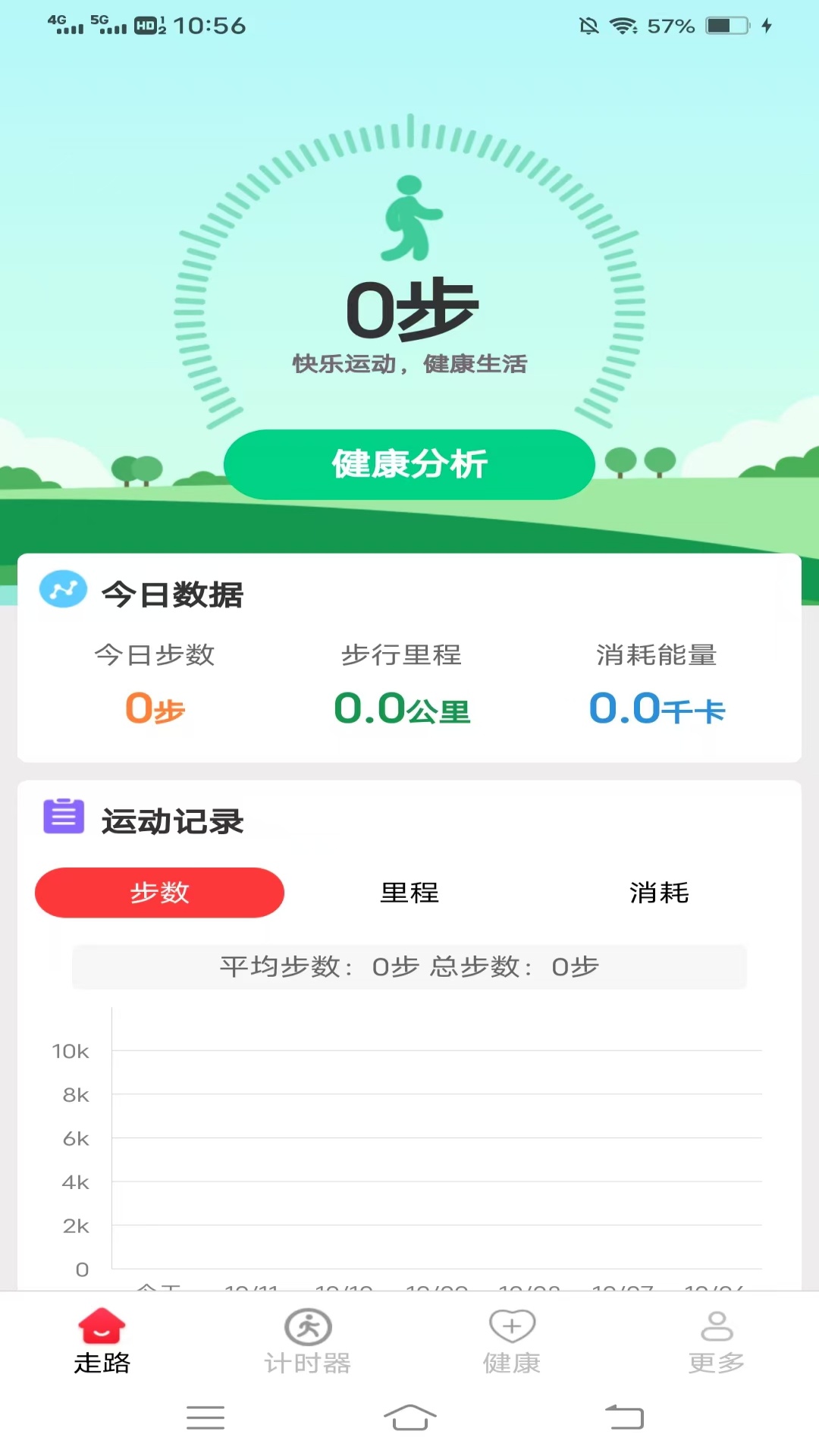
Task: Open the 健康分析 health analysis button
Action: tap(409, 464)
